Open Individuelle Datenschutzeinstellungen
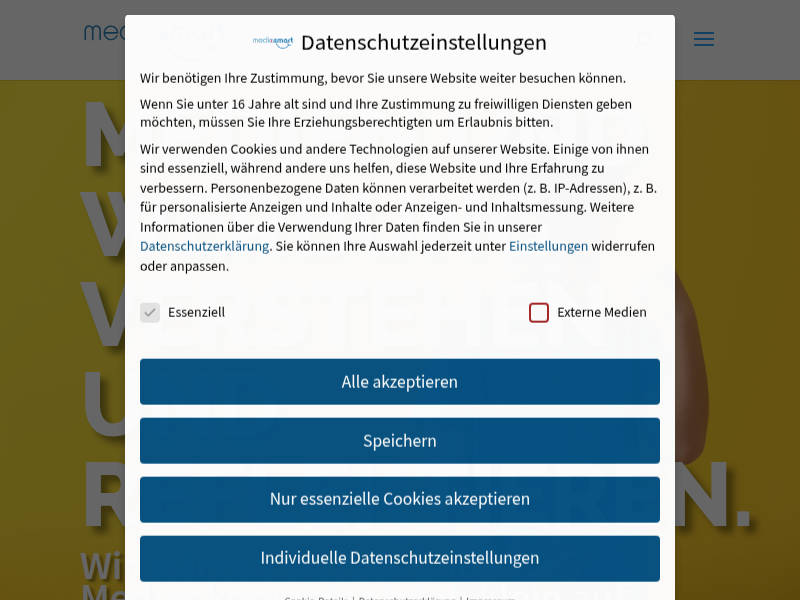Image resolution: width=800 pixels, height=600 pixels. tap(399, 558)
